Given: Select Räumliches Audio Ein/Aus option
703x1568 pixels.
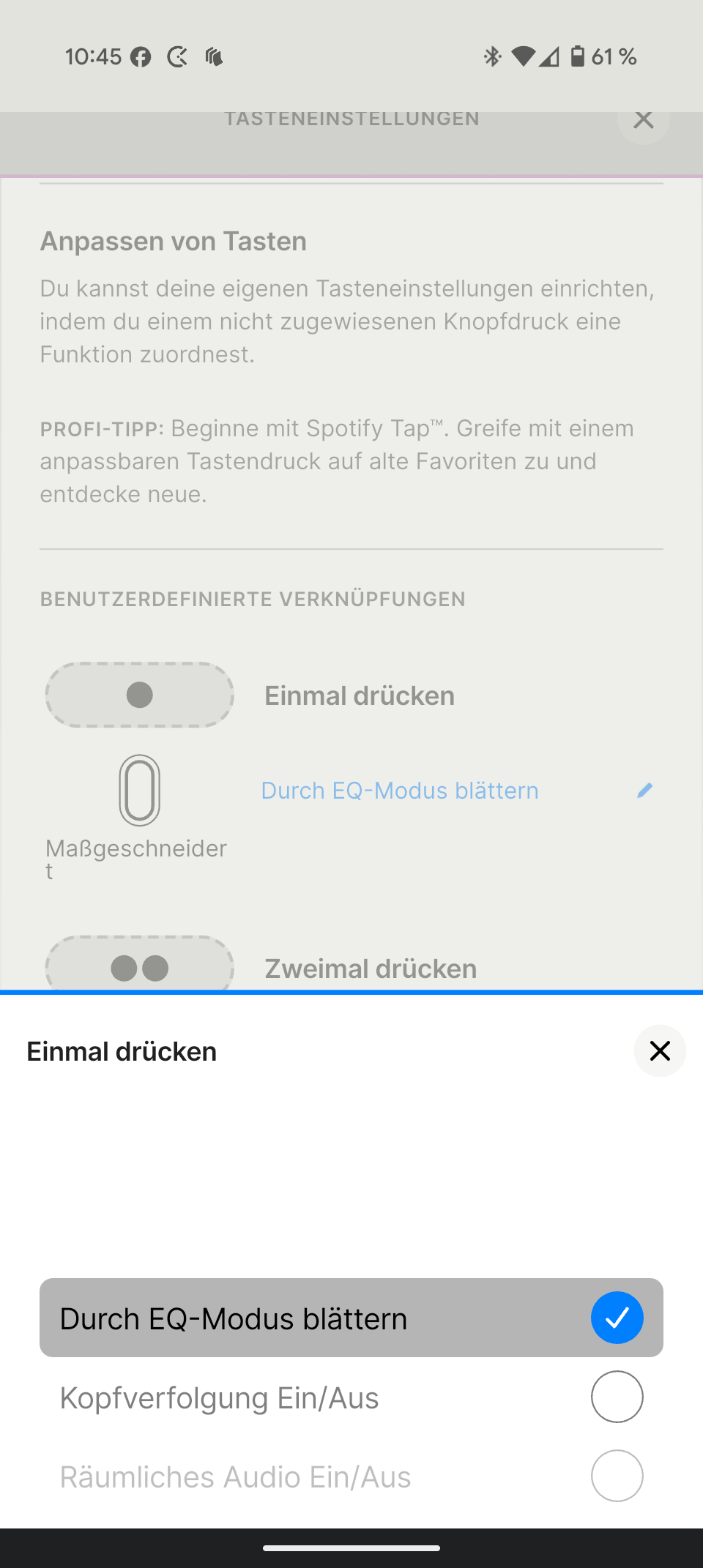Looking at the screenshot, I should (351, 1476).
